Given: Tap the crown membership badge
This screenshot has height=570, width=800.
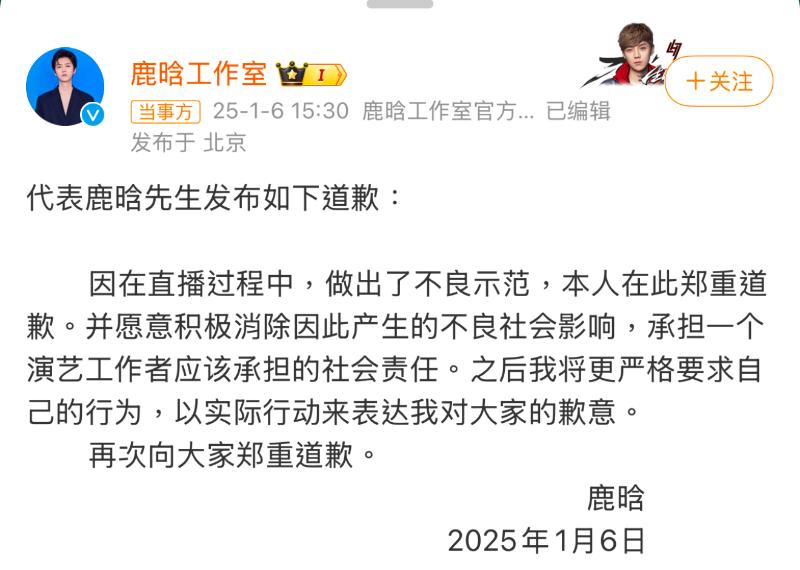Looking at the screenshot, I should [311, 74].
